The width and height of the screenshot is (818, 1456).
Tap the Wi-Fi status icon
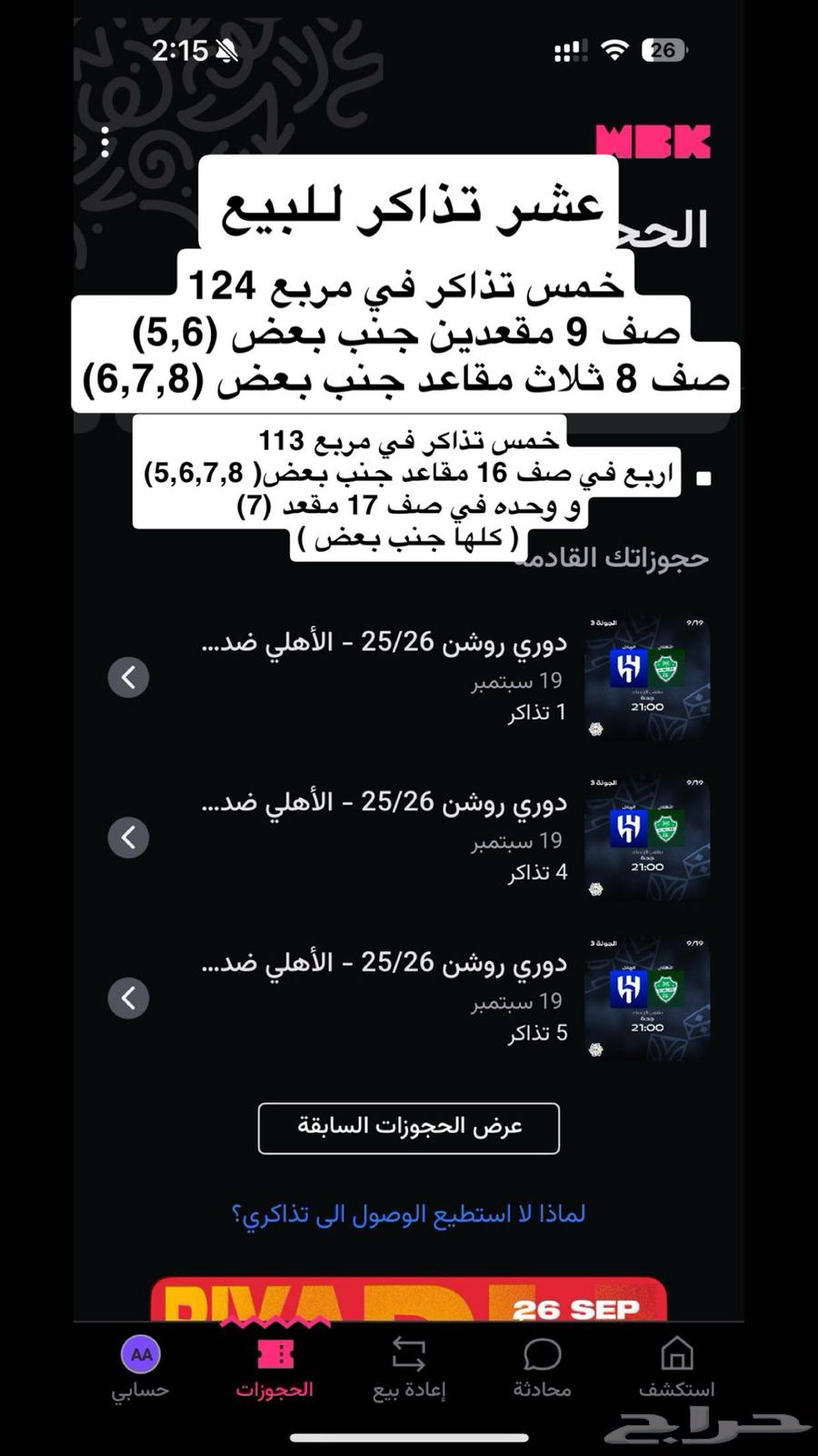pos(615,50)
